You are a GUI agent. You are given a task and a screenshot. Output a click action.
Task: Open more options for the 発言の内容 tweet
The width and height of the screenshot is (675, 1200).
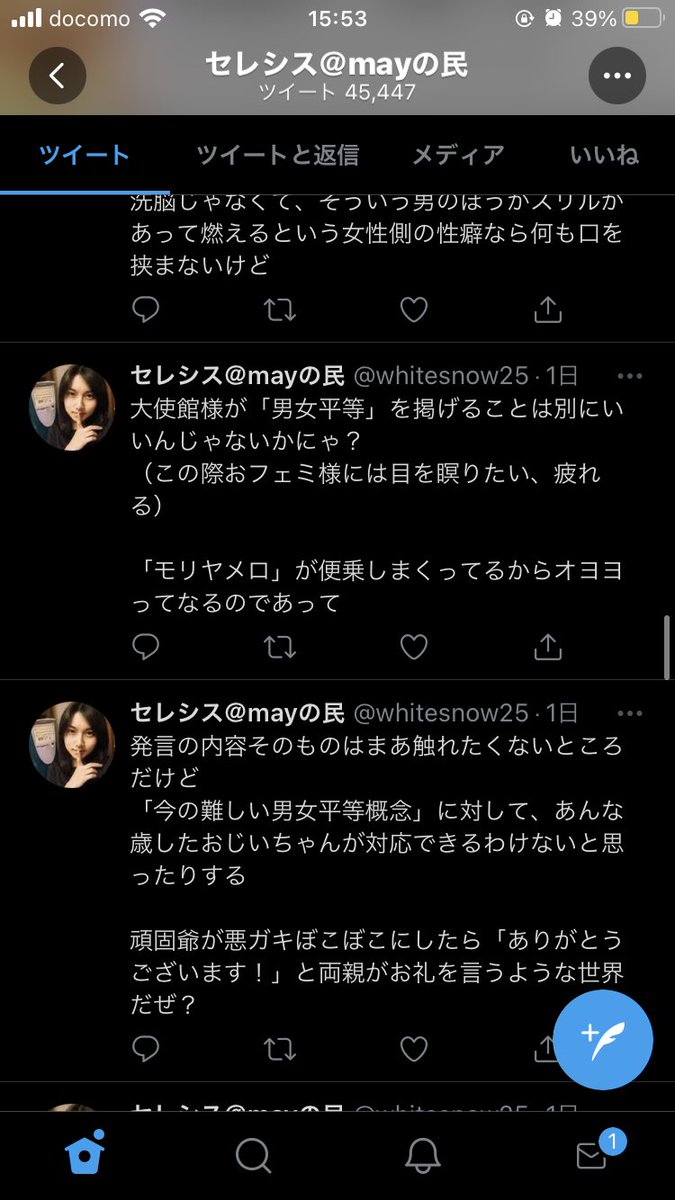coord(630,713)
